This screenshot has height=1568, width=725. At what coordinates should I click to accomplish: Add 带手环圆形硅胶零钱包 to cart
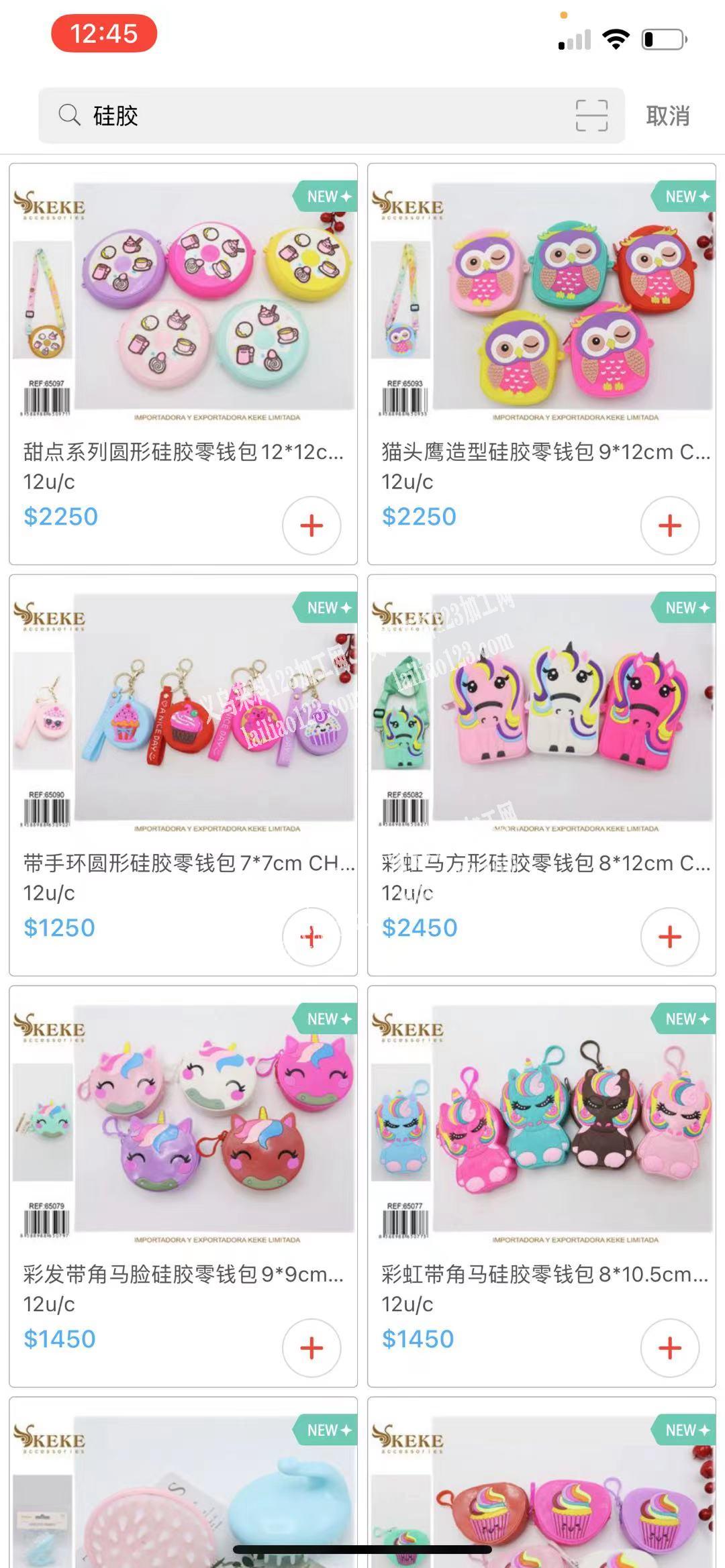[x=311, y=937]
